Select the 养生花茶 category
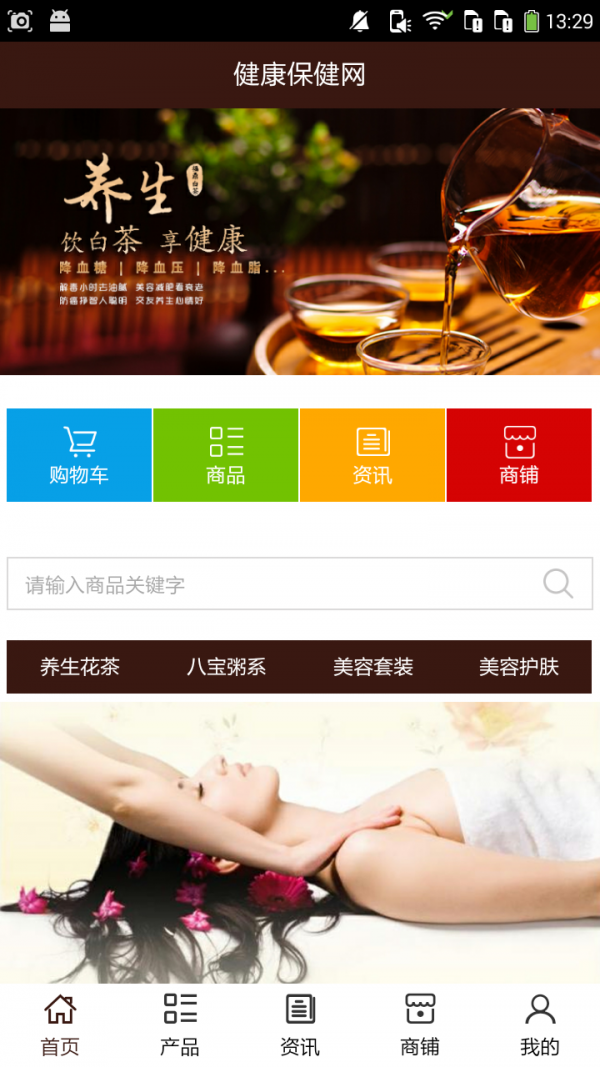The height and width of the screenshot is (1067, 600). pos(80,667)
